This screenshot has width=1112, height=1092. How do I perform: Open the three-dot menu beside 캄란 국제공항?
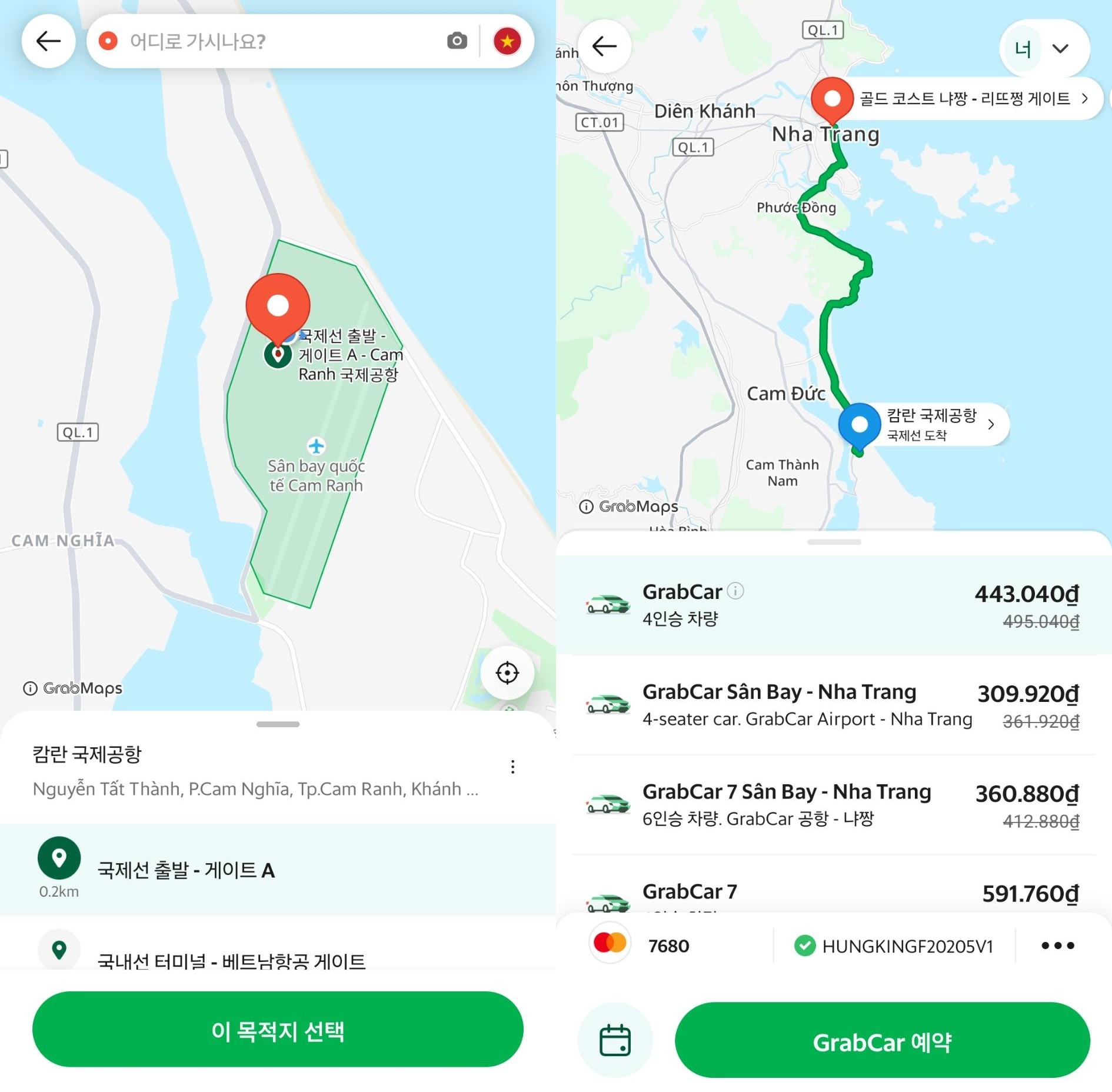[x=512, y=767]
